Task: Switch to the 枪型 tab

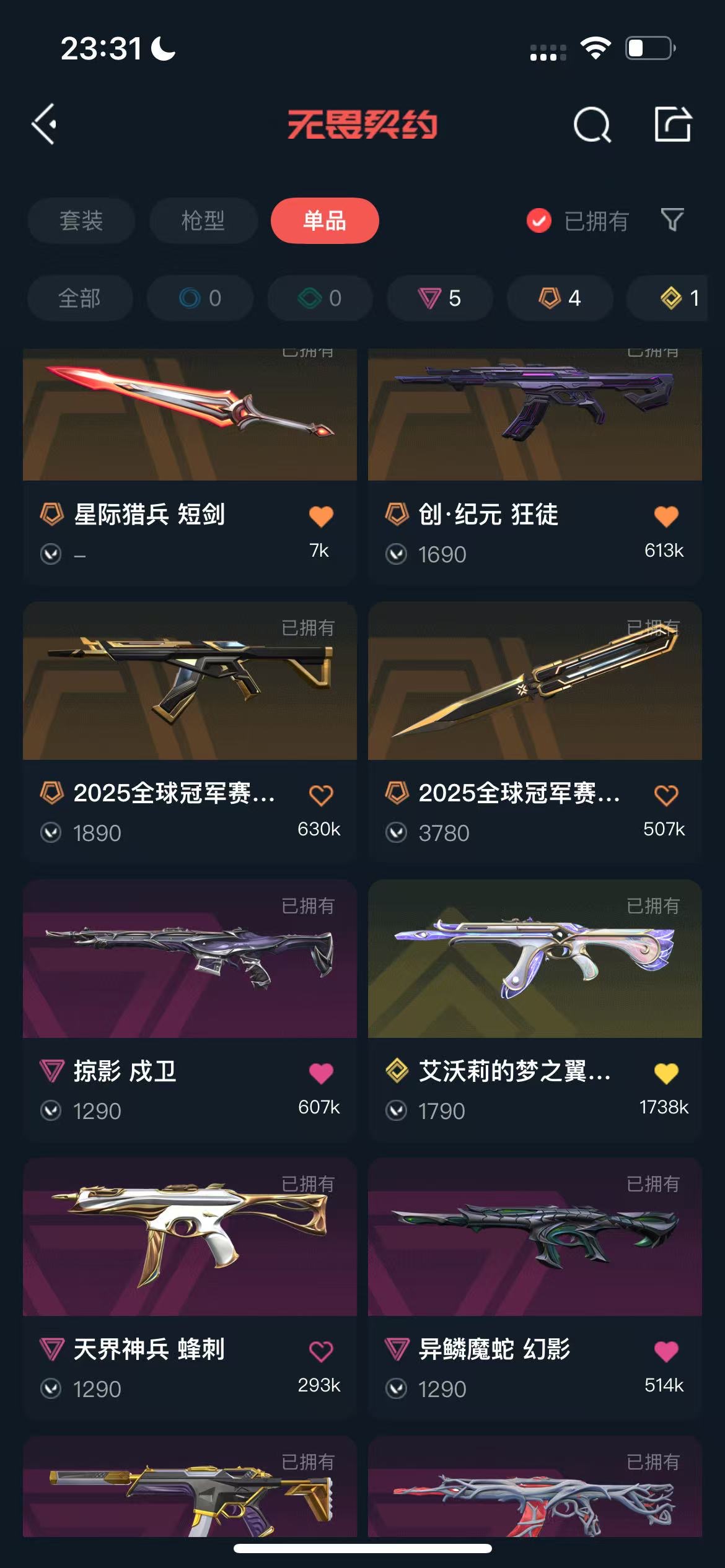Action: [203, 220]
